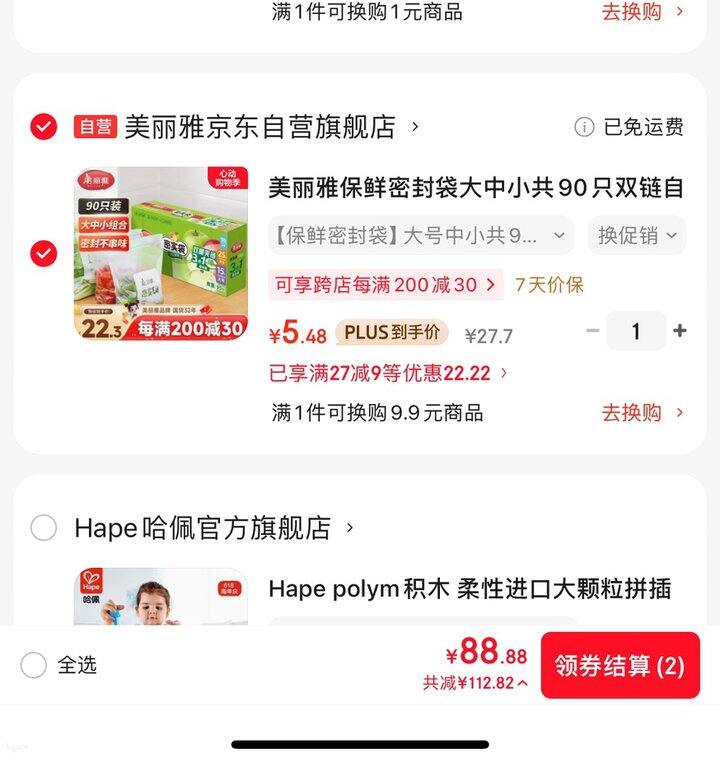The width and height of the screenshot is (720, 762).
Task: Tap 领券结算 (2) checkout button
Action: click(x=620, y=665)
